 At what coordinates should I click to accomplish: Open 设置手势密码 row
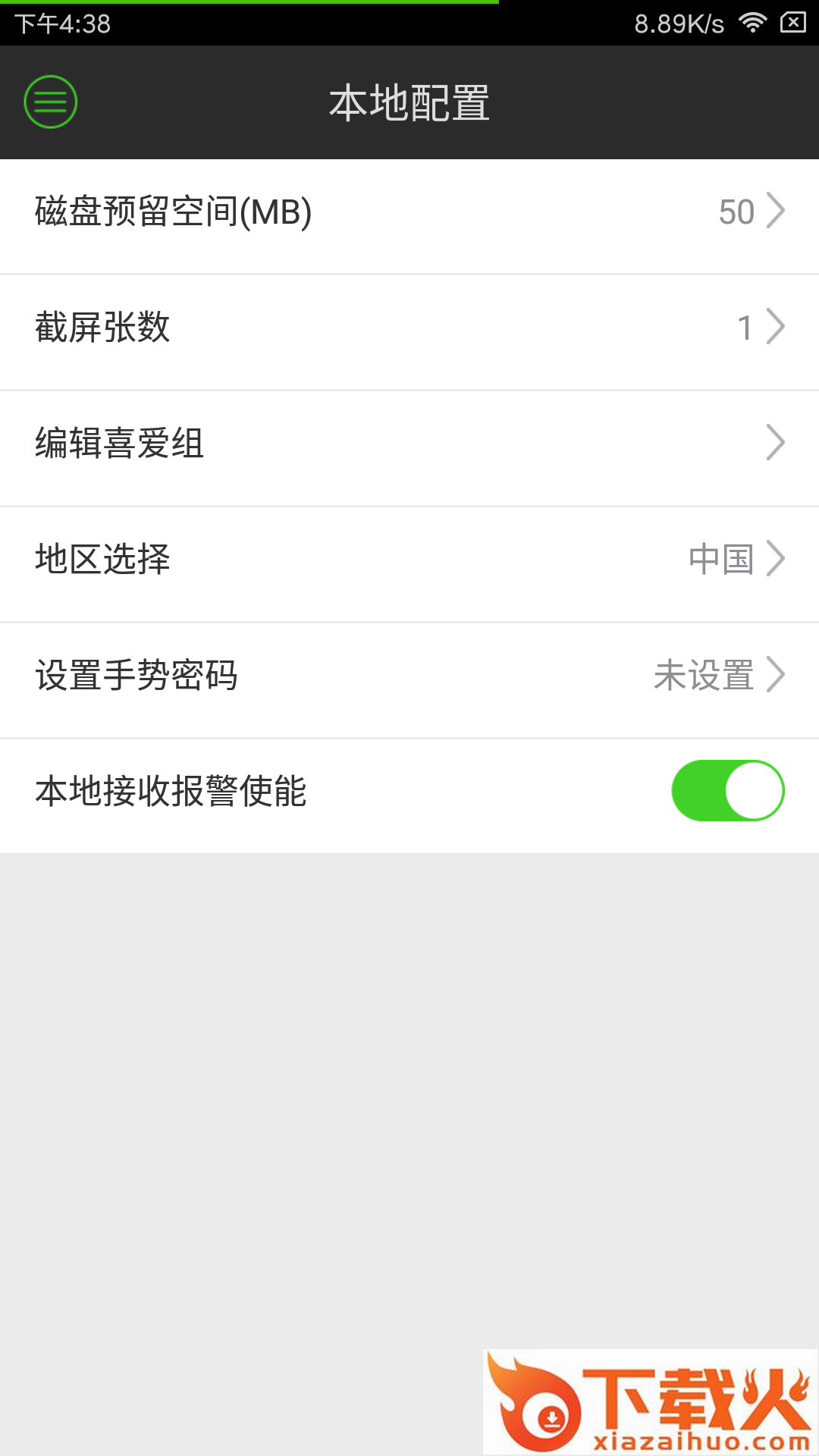pos(409,675)
